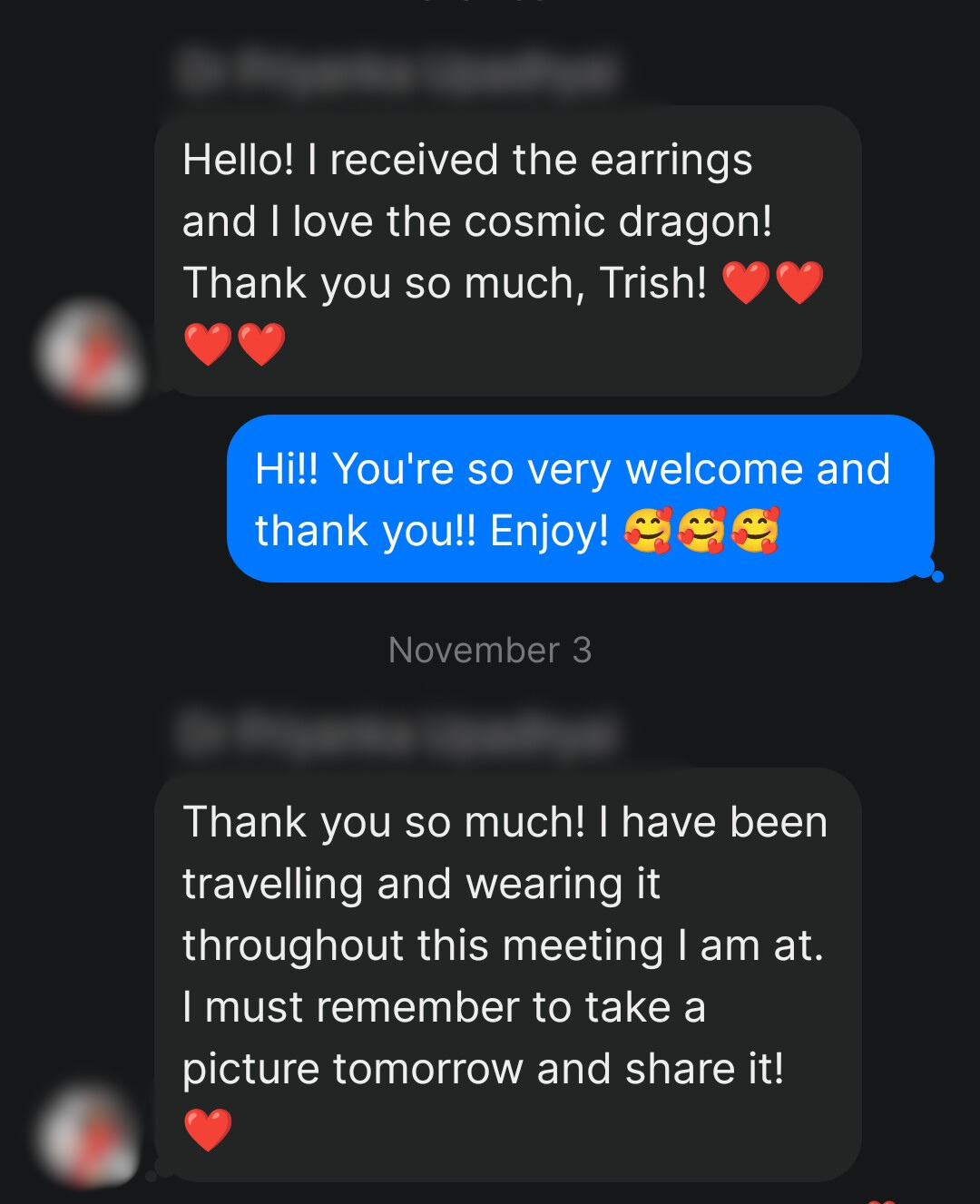Open sender's avatar beside the travelling message
Image resolution: width=980 pixels, height=1204 pixels.
point(89,1134)
